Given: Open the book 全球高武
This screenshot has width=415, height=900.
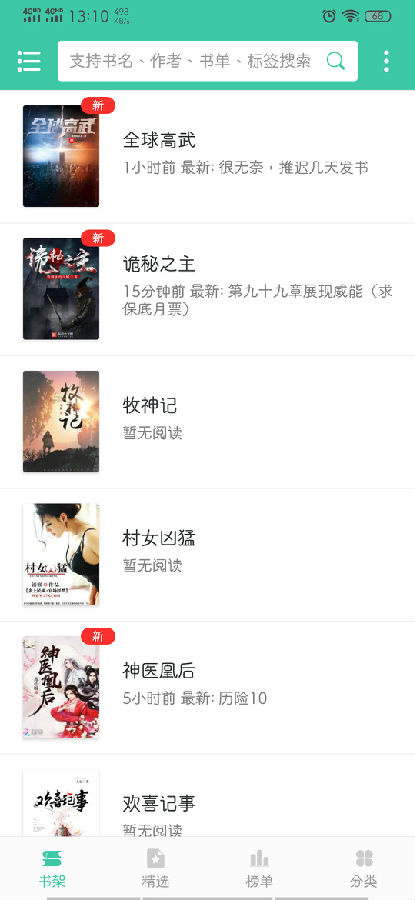Looking at the screenshot, I should tap(207, 156).
